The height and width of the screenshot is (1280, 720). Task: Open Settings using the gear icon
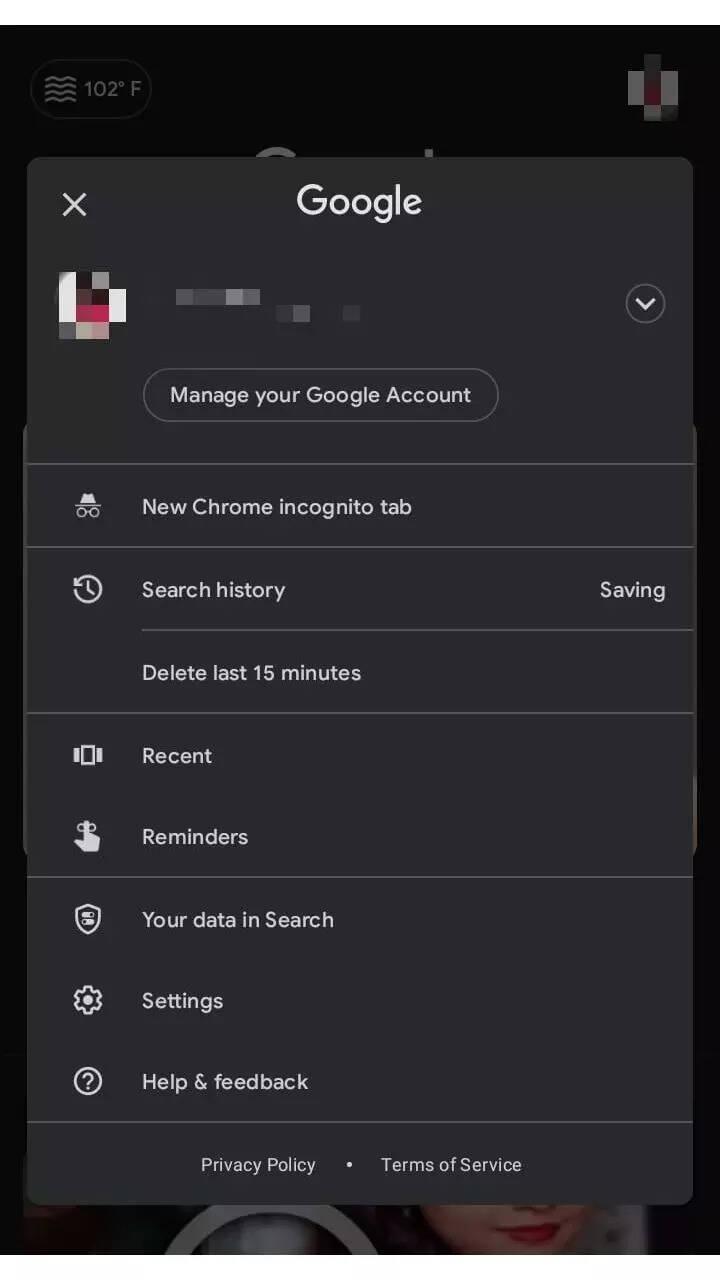[x=88, y=1000]
